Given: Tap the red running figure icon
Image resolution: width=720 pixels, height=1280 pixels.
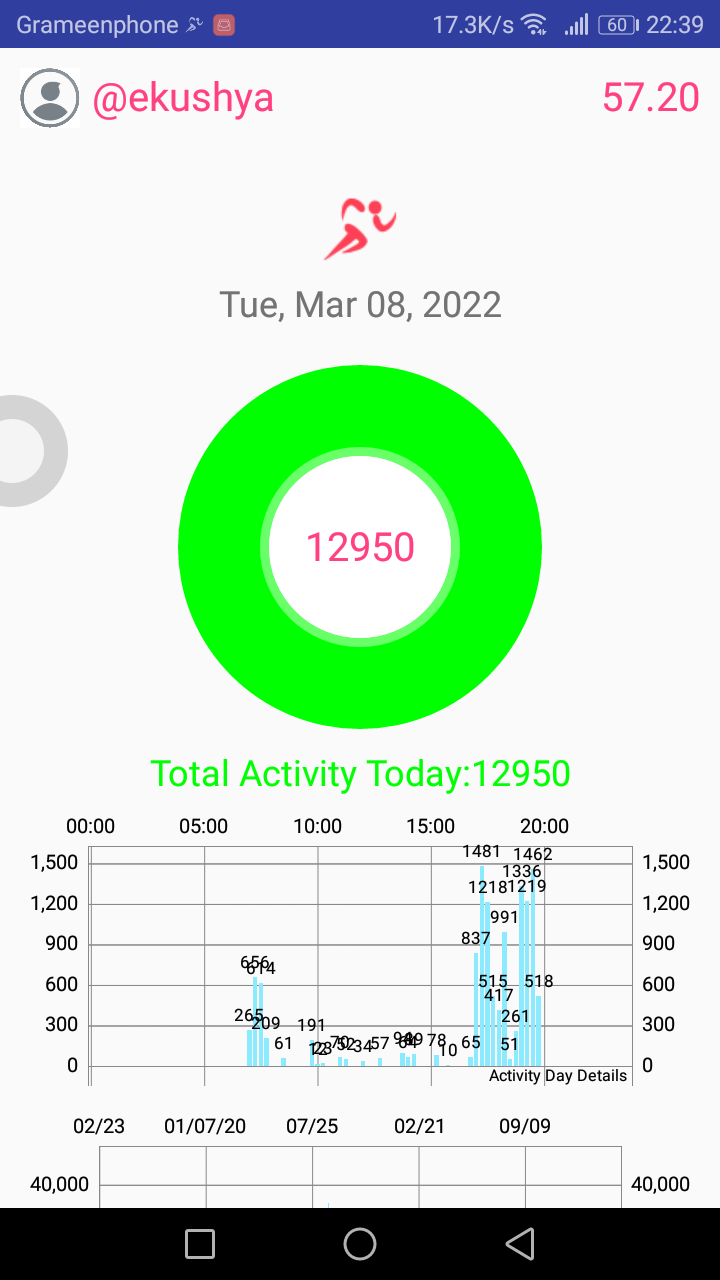Looking at the screenshot, I should coord(360,229).
